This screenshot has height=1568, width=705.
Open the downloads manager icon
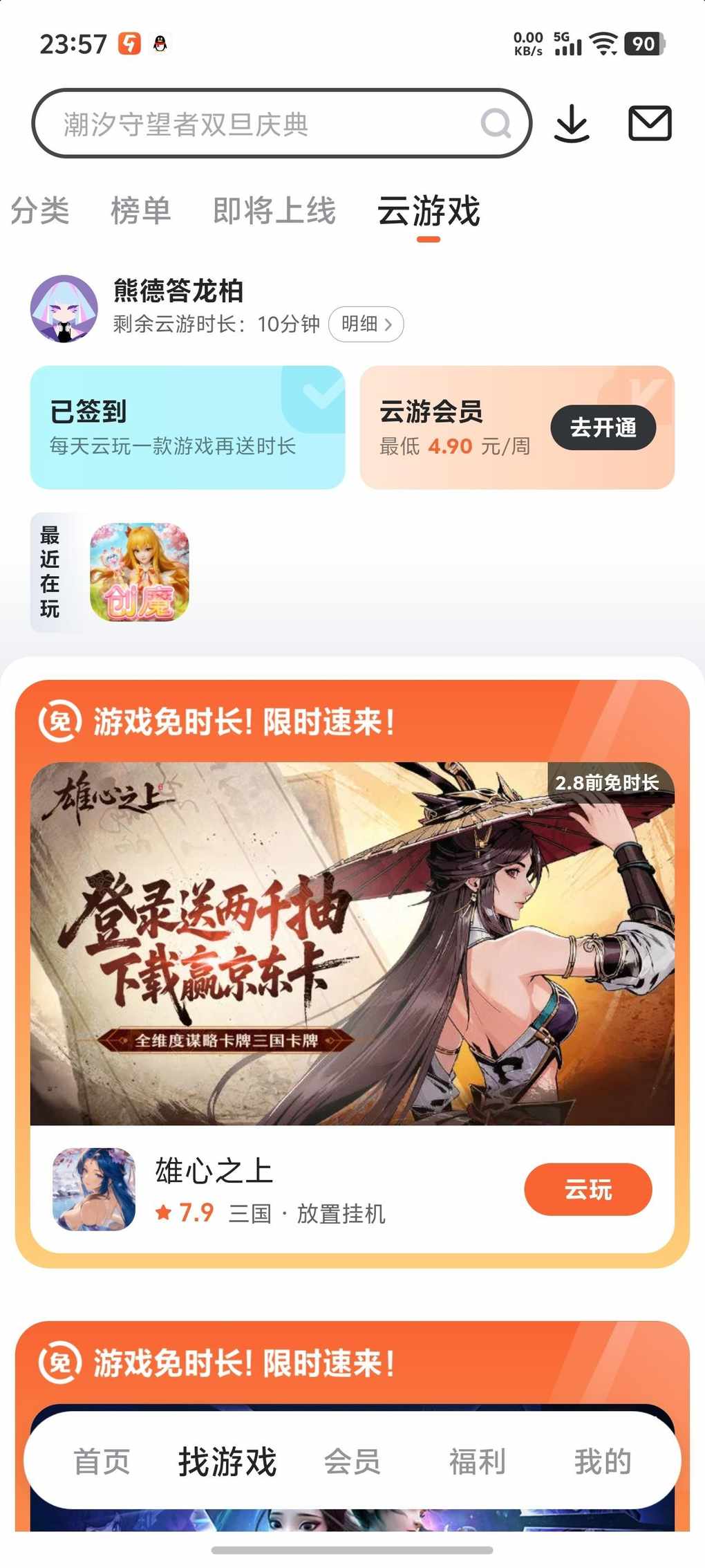572,124
